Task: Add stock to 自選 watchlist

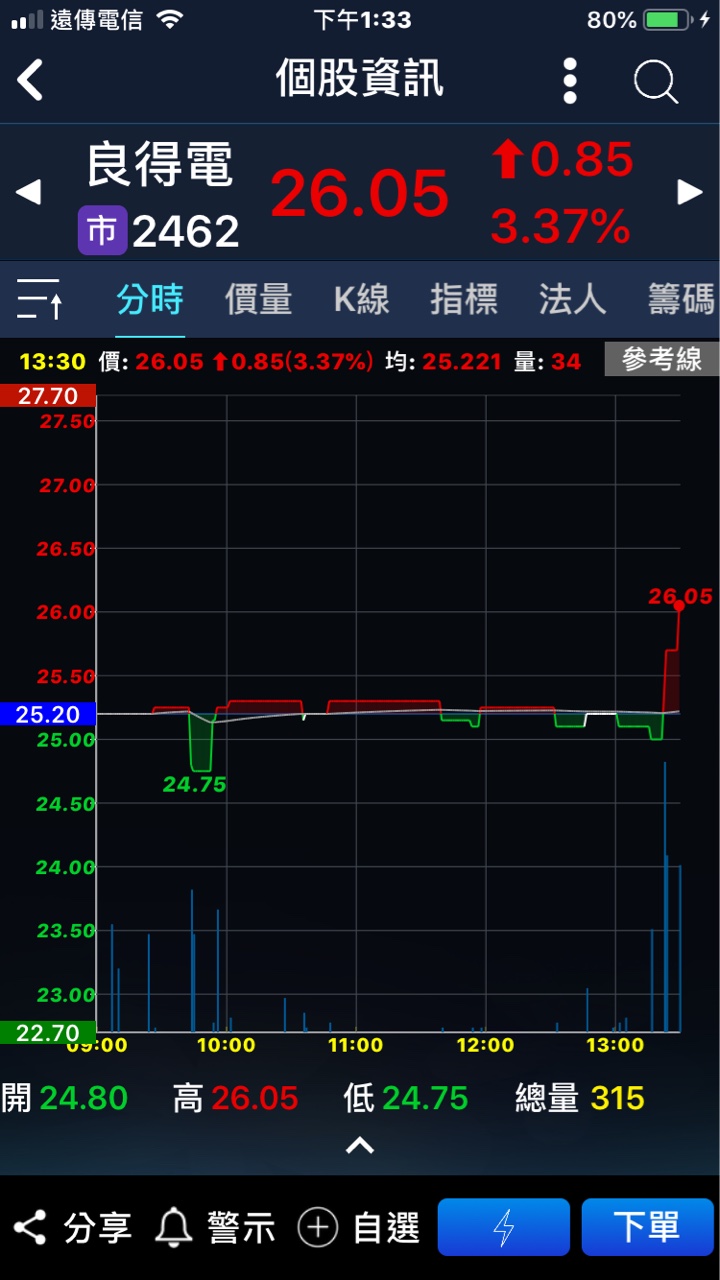Action: [360, 1227]
